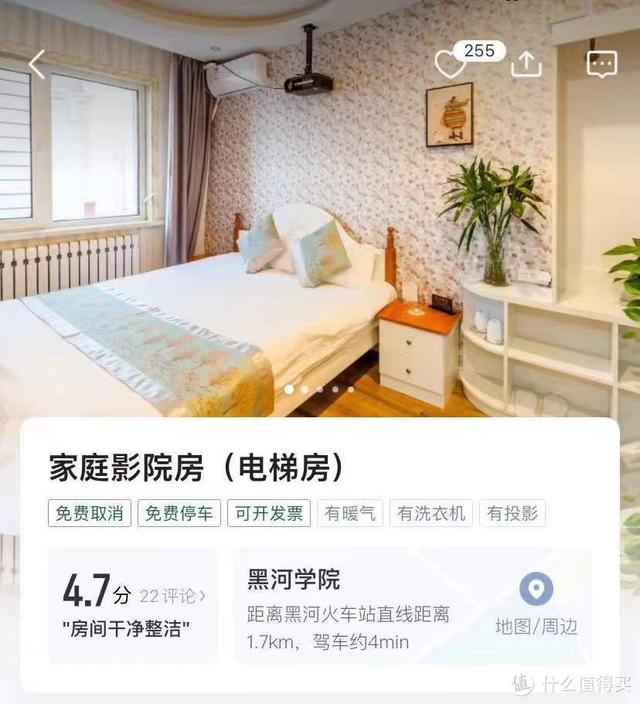Open 地图/周边 map view
The image size is (640, 704).
click(536, 605)
